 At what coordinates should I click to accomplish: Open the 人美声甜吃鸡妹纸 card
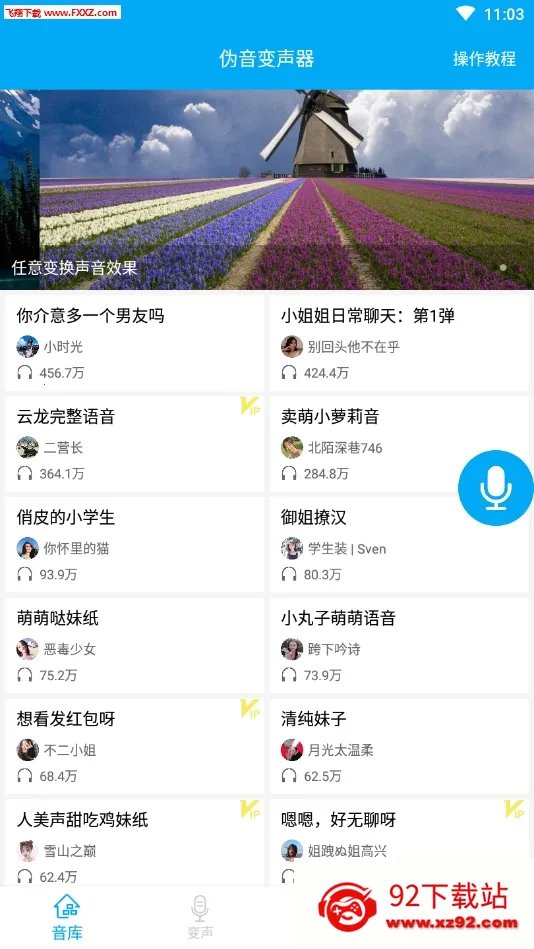click(134, 842)
